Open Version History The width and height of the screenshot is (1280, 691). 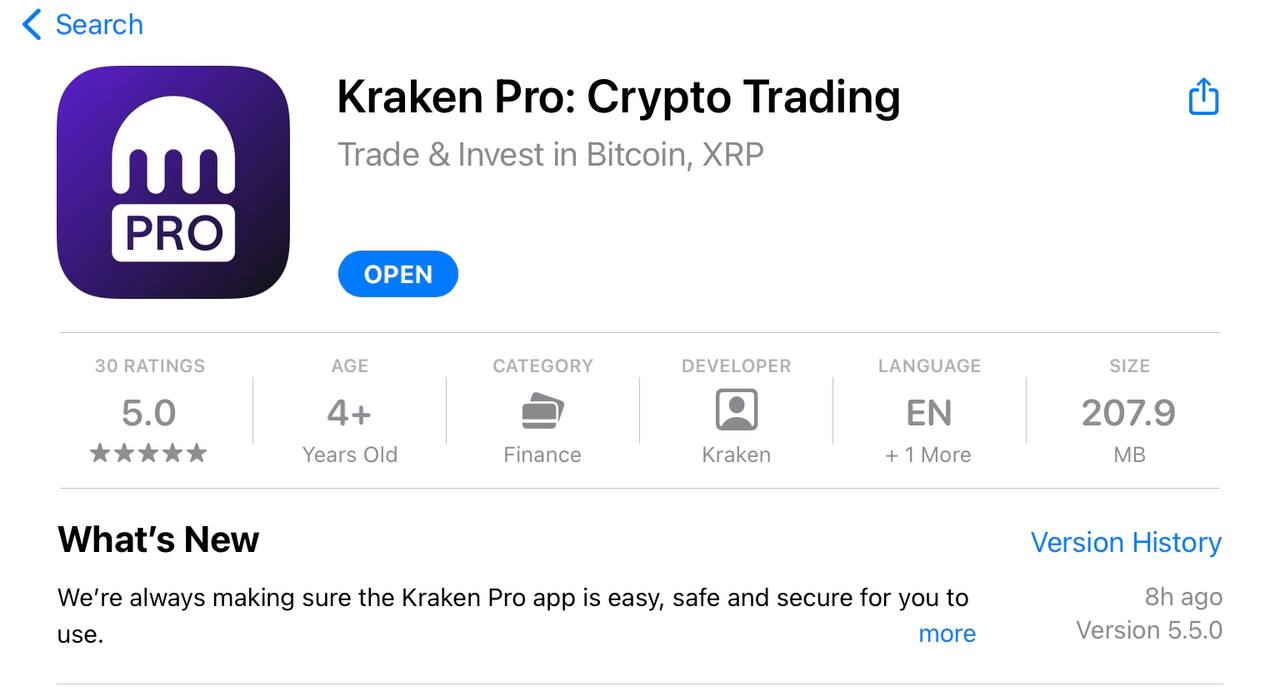[x=1125, y=542]
